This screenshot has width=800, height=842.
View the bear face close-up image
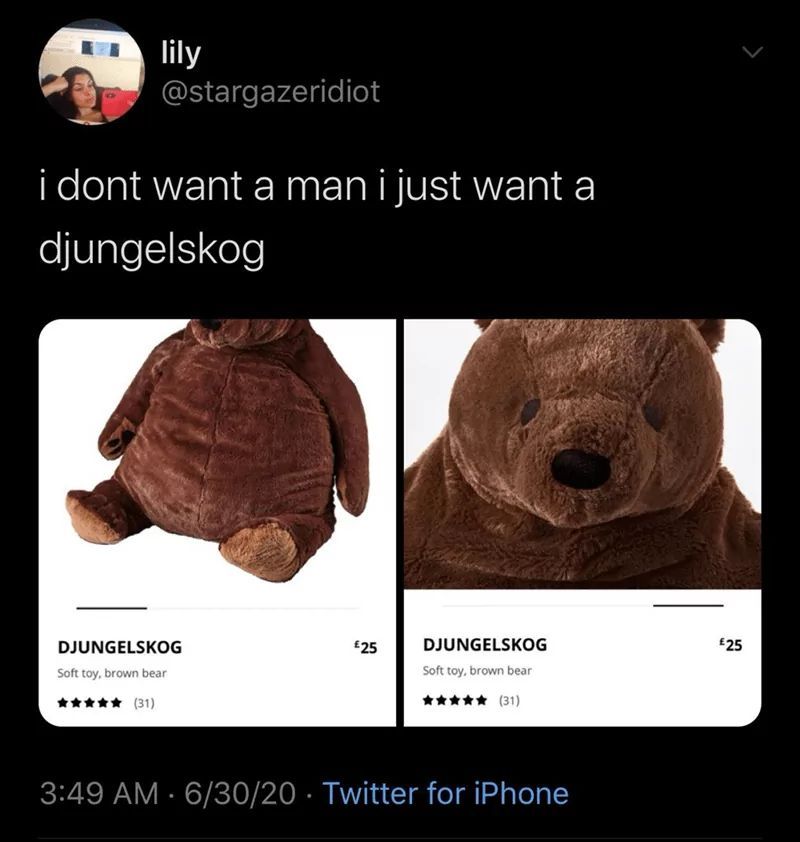(582, 455)
